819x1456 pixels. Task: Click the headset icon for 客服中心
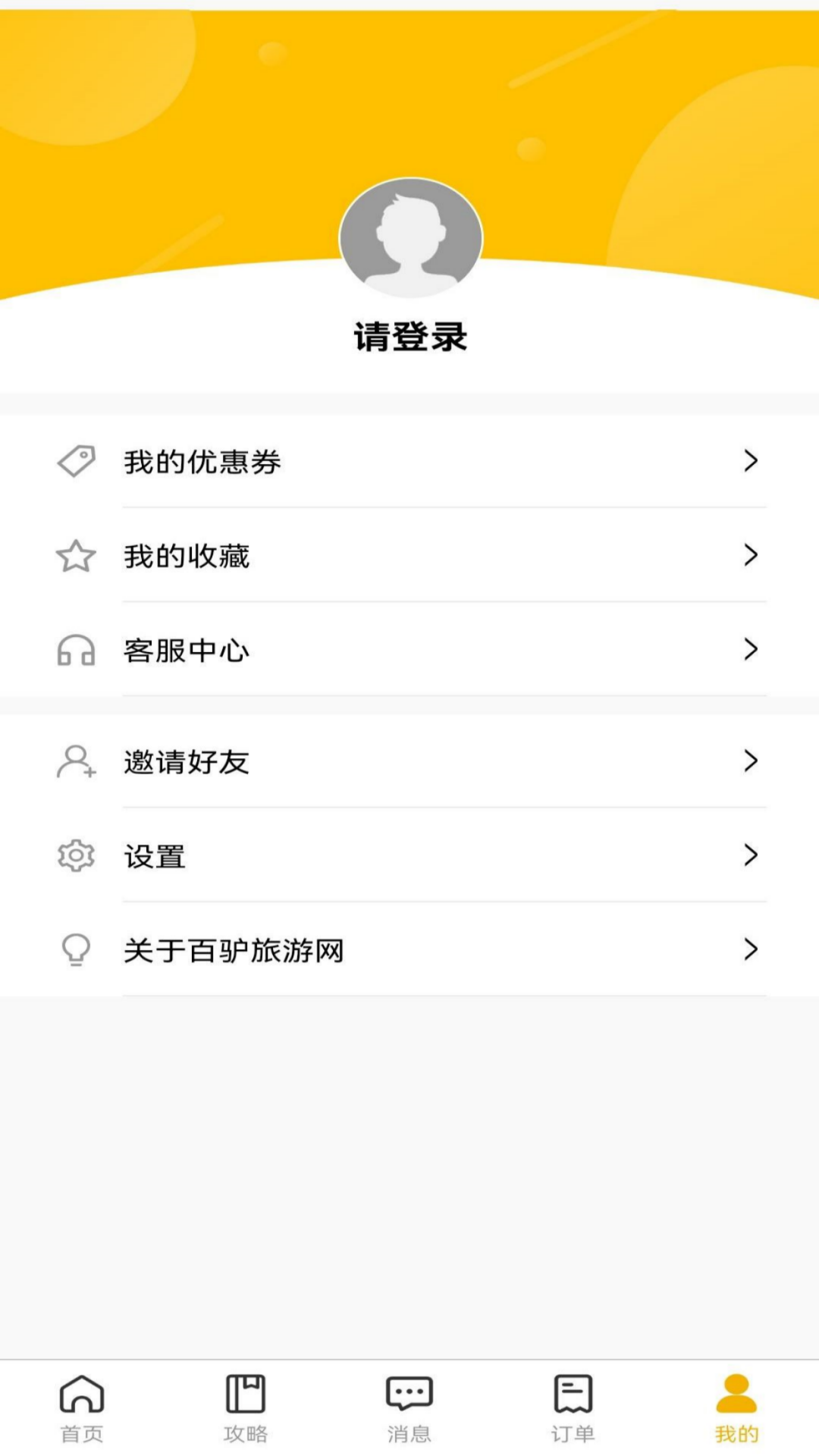click(76, 649)
